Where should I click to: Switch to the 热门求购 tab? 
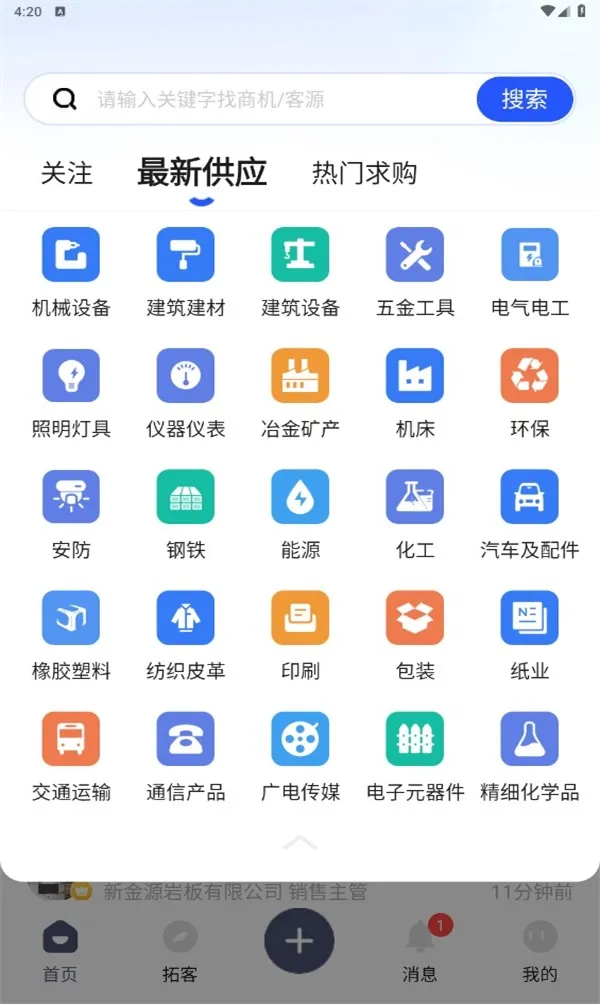[364, 173]
